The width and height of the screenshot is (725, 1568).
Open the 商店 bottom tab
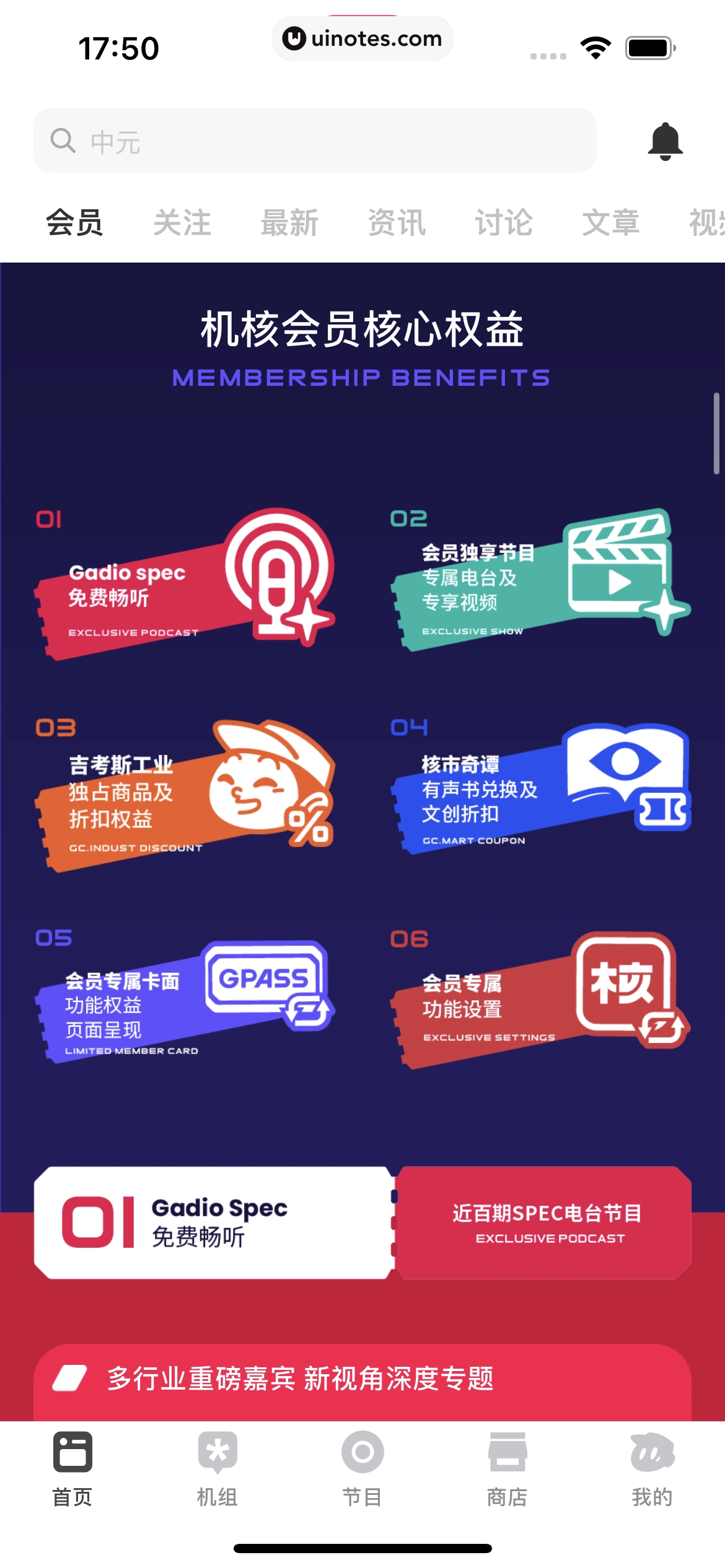[x=507, y=1468]
